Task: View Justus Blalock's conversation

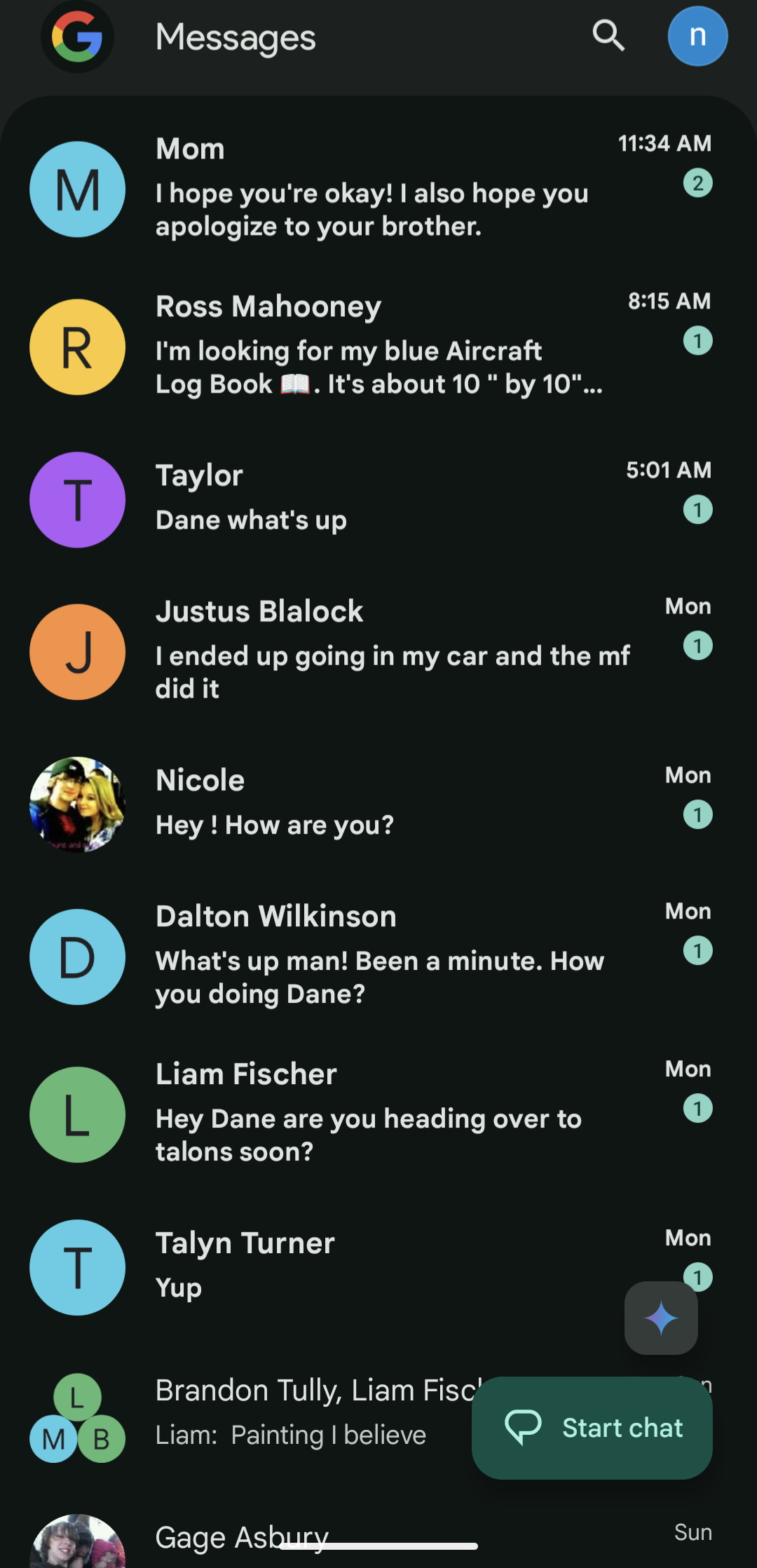Action: tap(378, 651)
